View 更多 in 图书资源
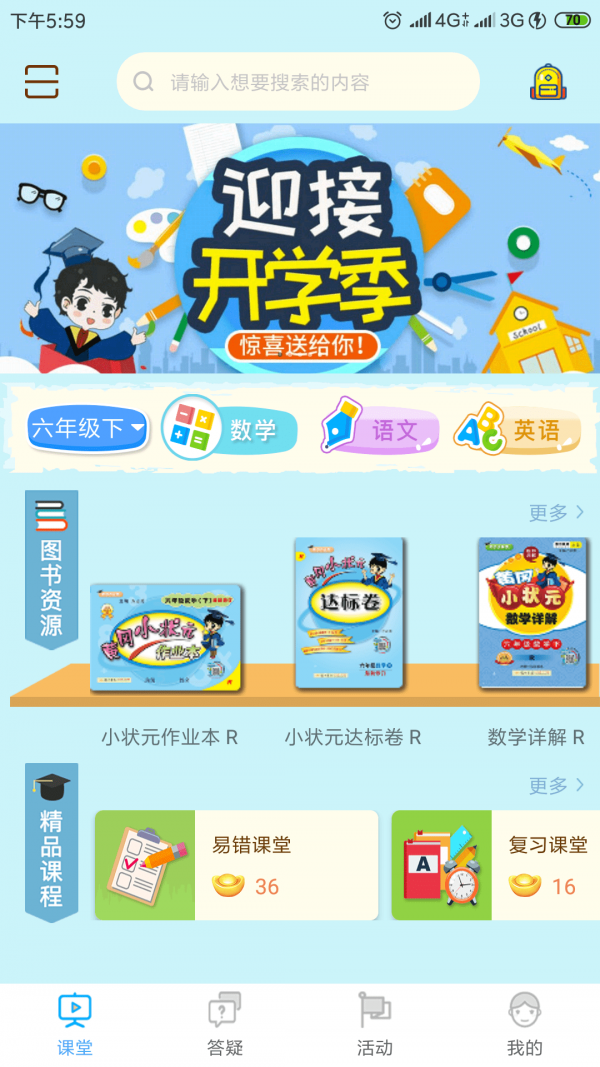This screenshot has height=1067, width=600. click(556, 513)
